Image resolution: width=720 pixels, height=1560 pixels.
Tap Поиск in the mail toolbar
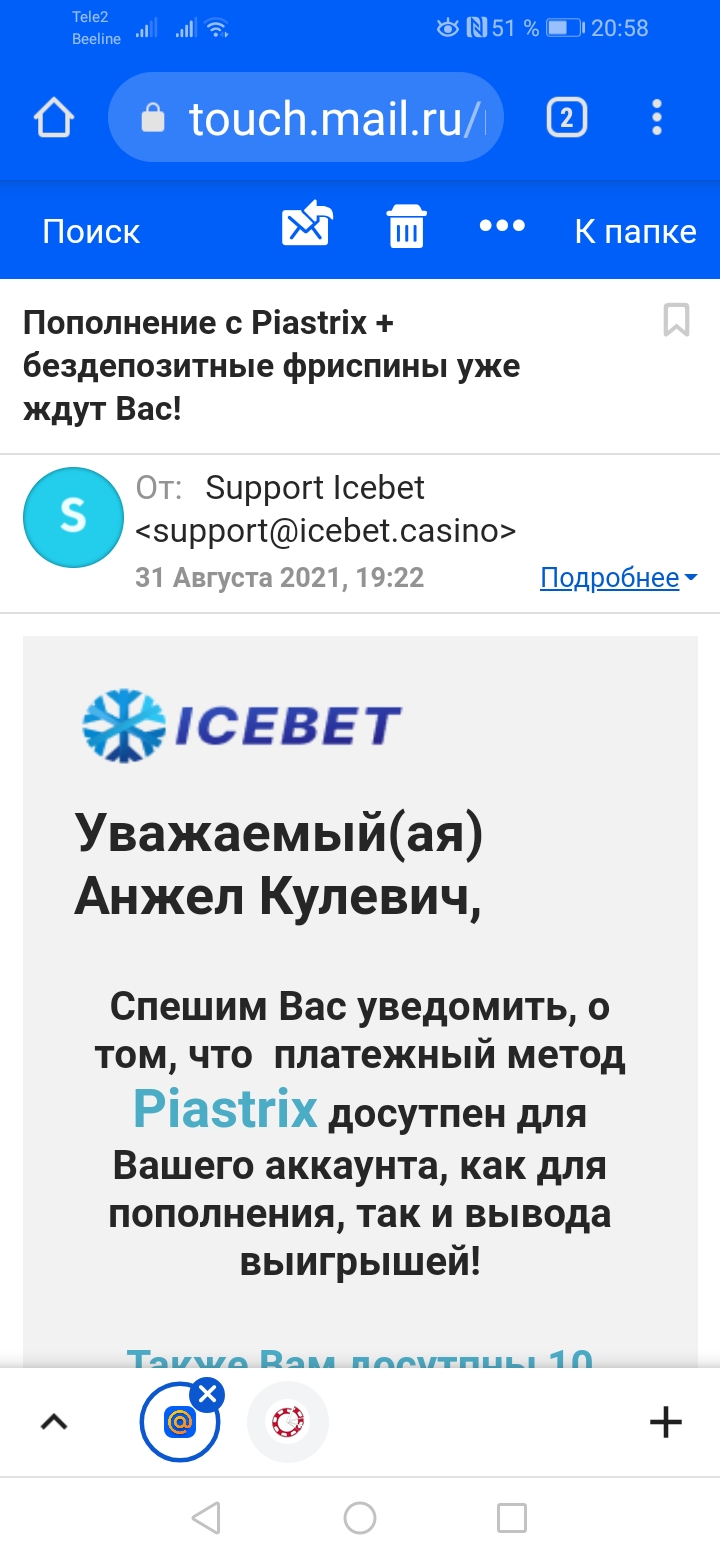[x=91, y=231]
